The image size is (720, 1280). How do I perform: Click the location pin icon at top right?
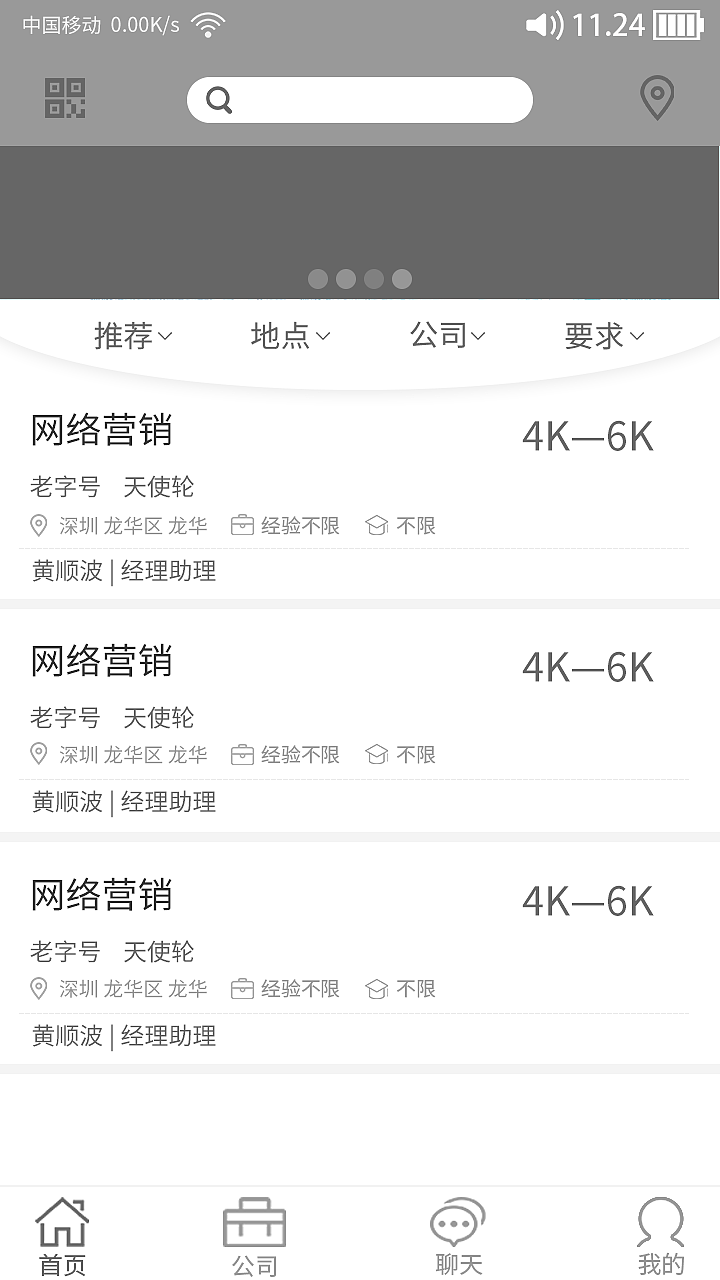657,99
